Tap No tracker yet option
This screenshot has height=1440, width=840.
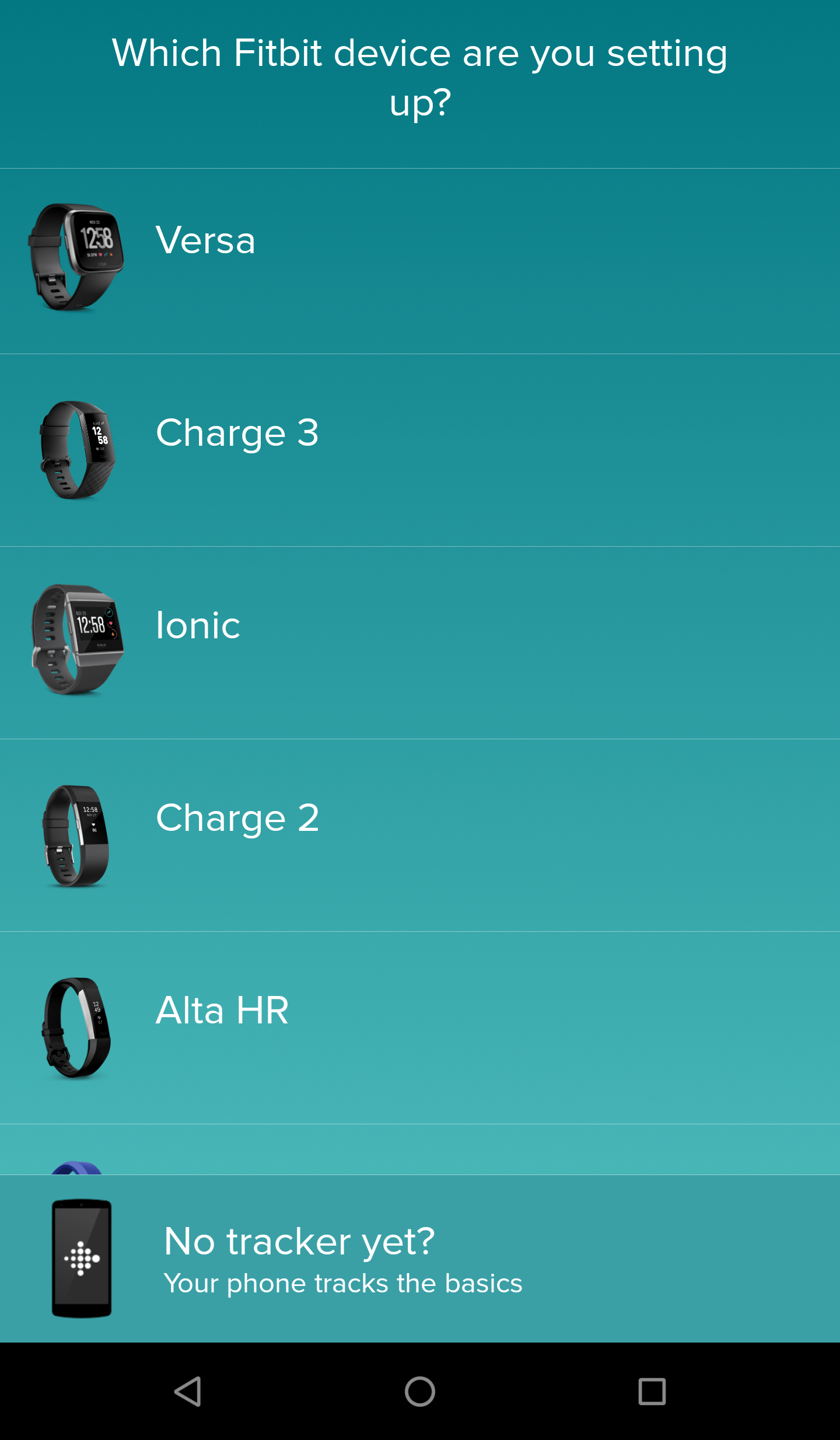tap(420, 1258)
